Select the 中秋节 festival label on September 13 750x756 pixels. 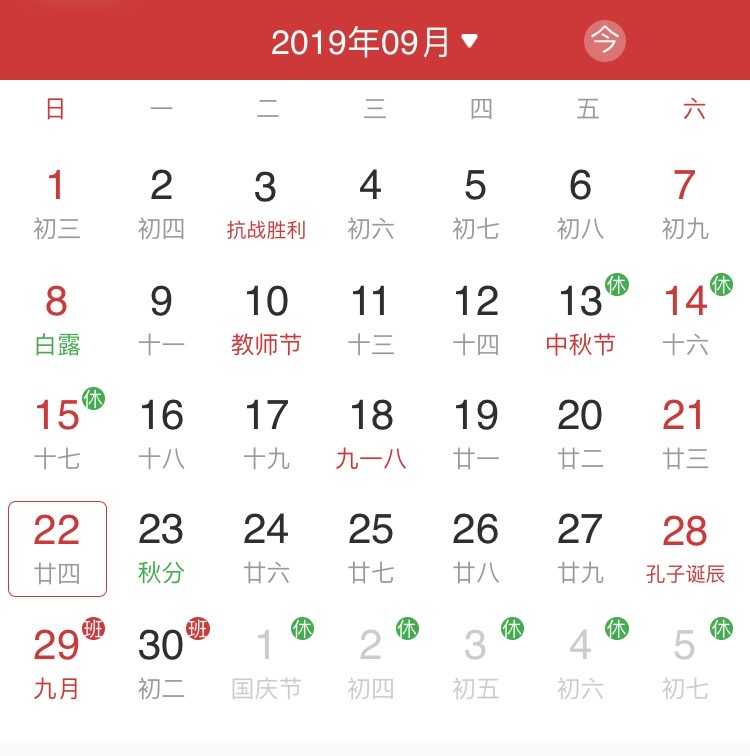(580, 344)
